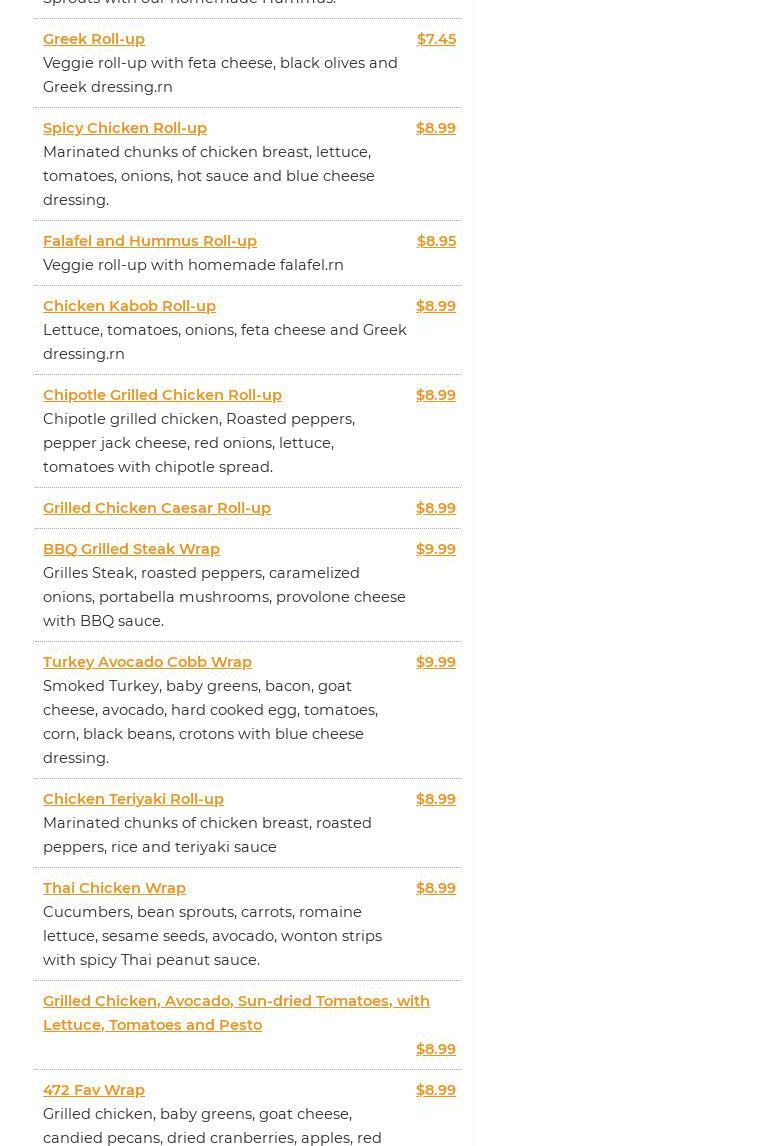Screen dimensions: 770x1146
Task: Choose Turkey Avocado Cobb Wrap
Action: tap(147, 662)
